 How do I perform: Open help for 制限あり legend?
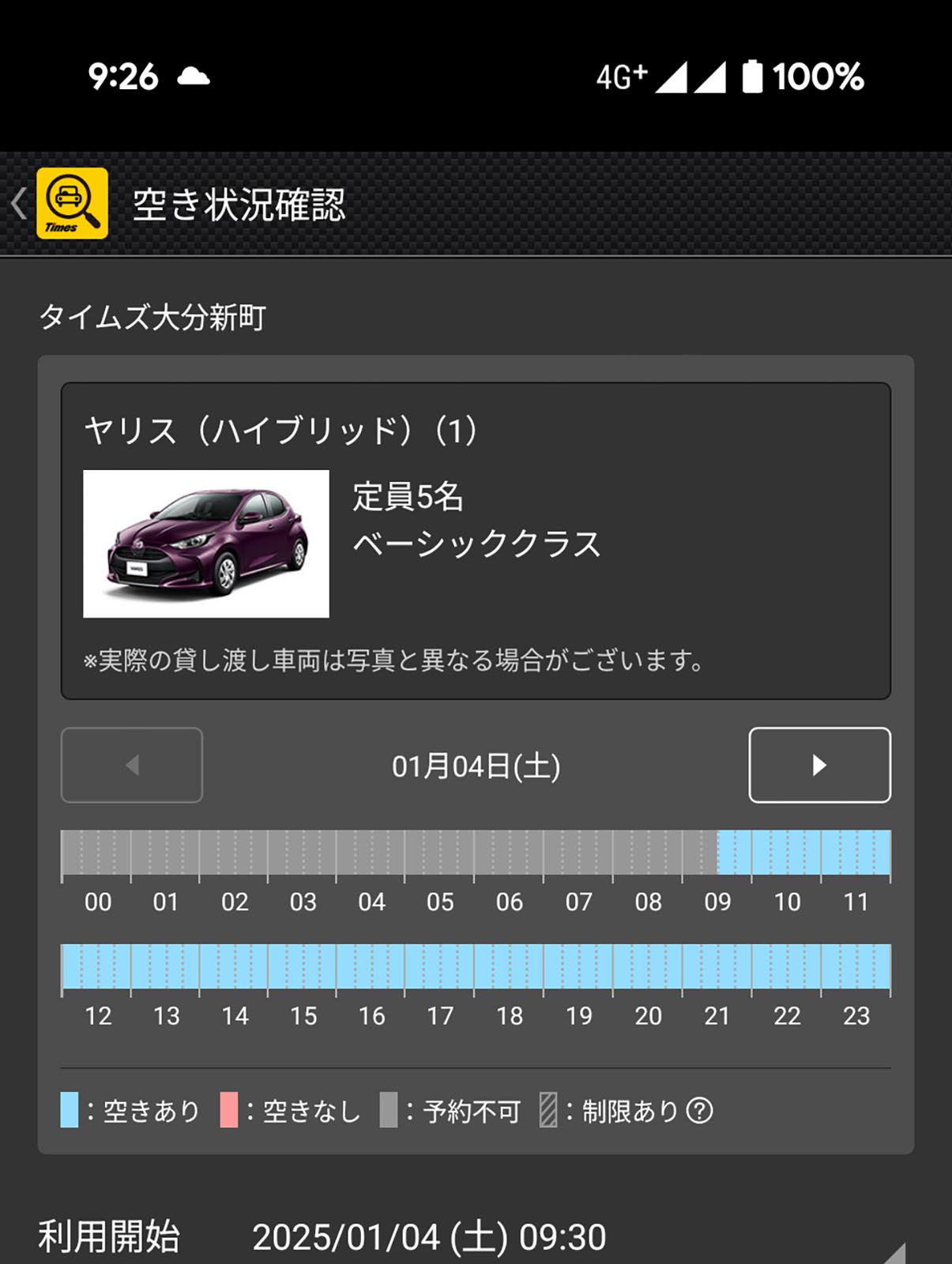click(x=699, y=1111)
